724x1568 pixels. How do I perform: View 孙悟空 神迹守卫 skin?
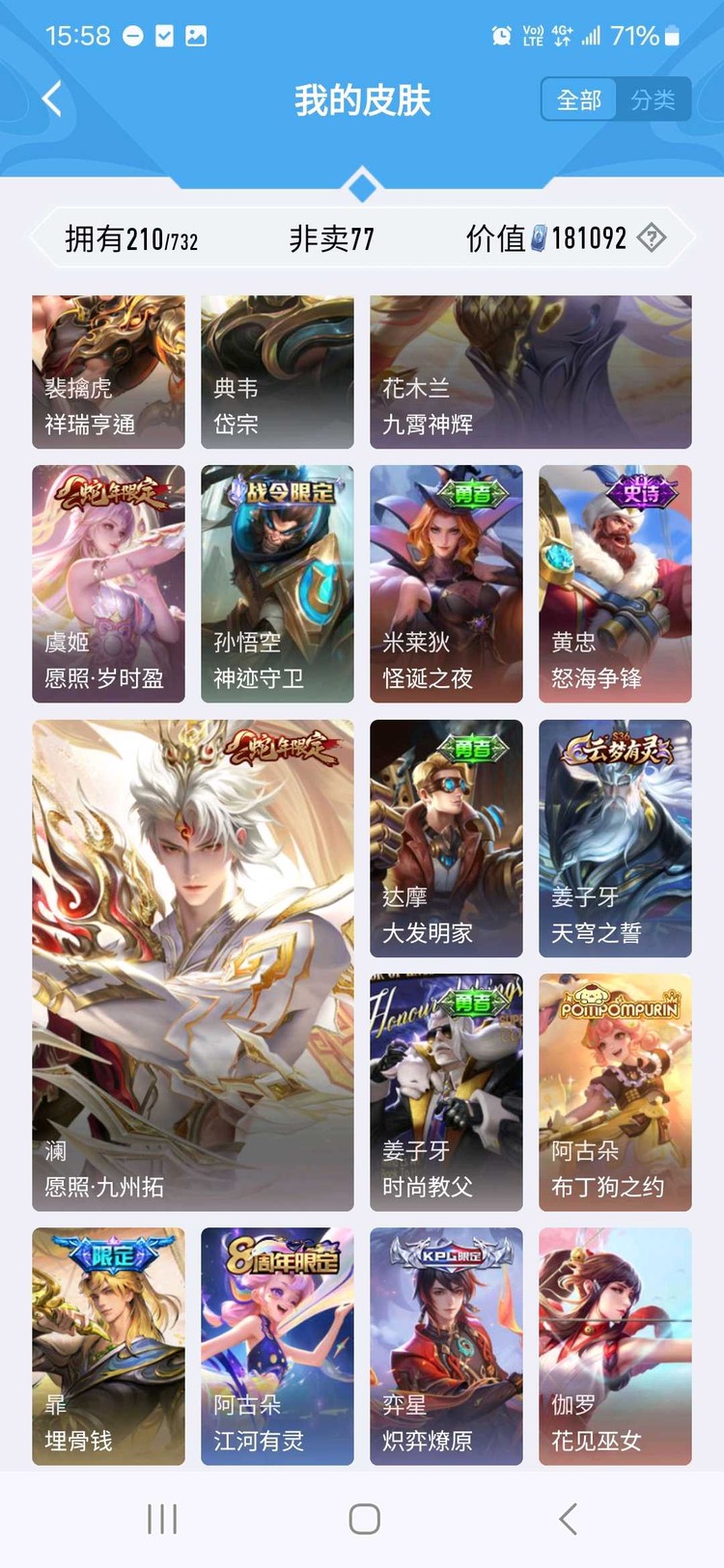[x=277, y=584]
